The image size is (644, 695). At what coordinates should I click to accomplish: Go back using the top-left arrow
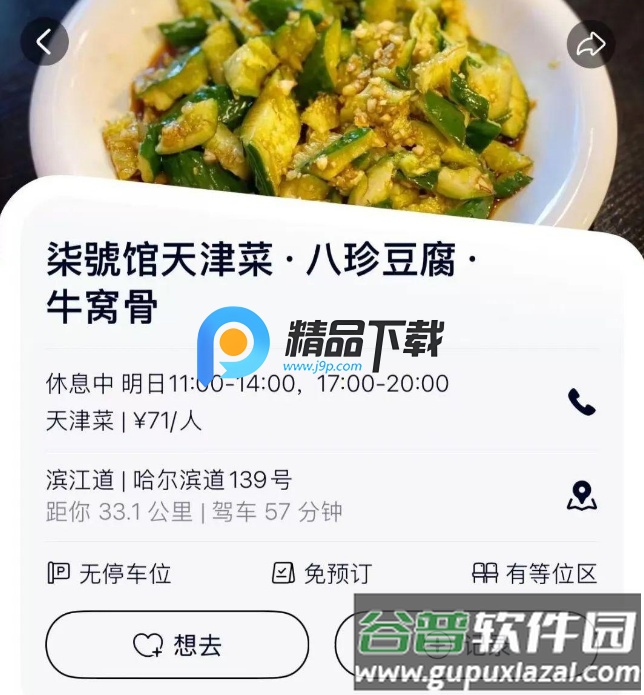(44, 42)
